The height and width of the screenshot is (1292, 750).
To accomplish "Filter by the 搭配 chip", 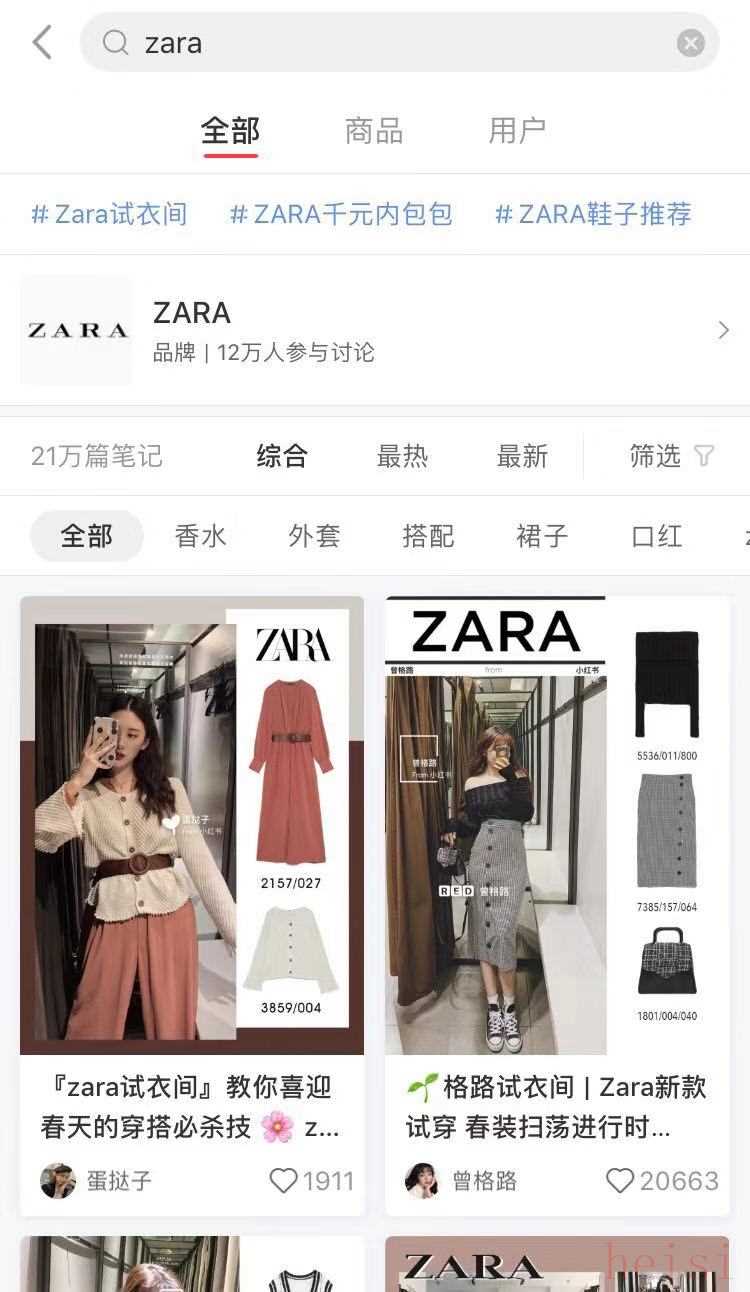I will tap(428, 536).
